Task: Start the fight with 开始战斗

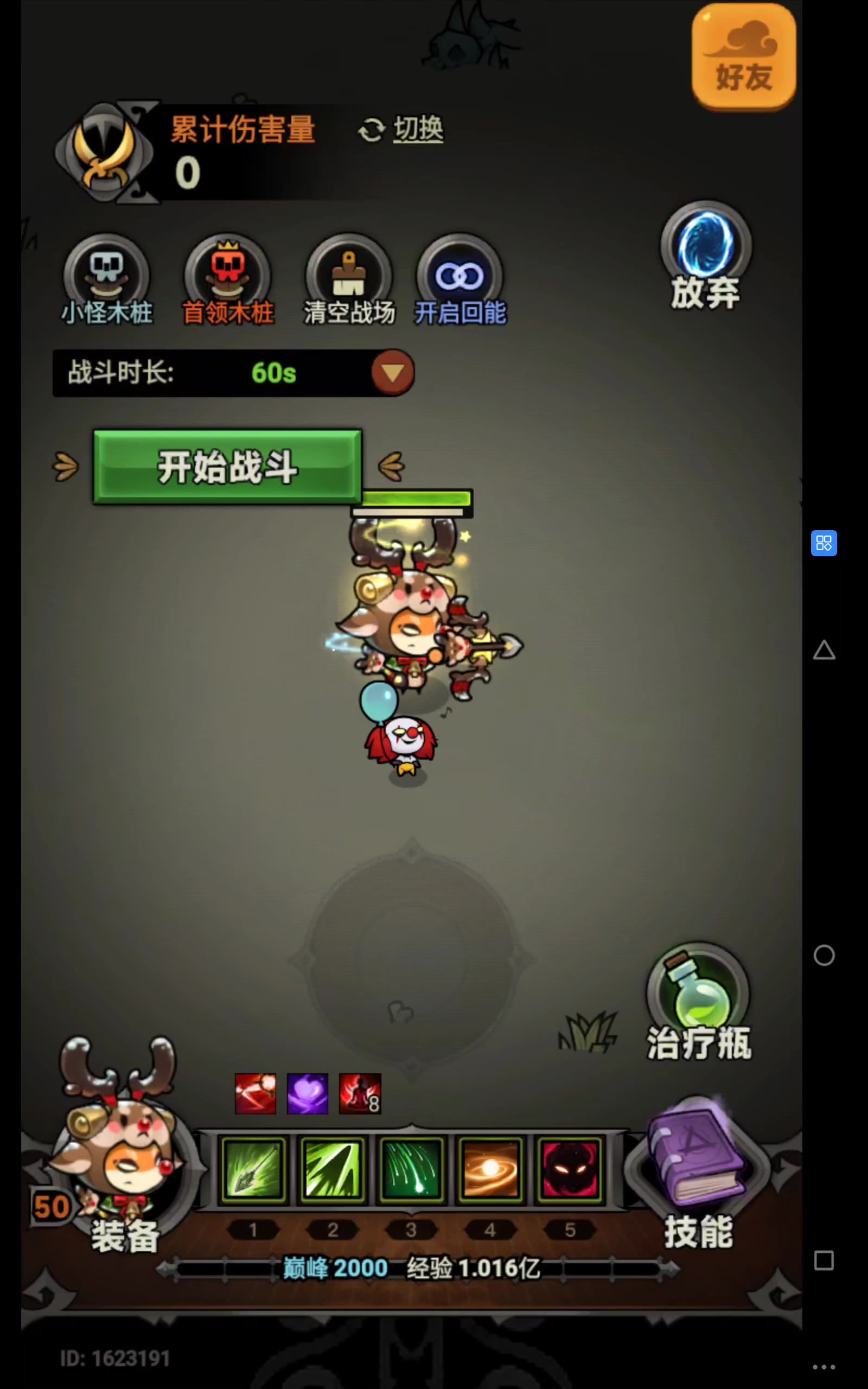Action: coord(227,467)
